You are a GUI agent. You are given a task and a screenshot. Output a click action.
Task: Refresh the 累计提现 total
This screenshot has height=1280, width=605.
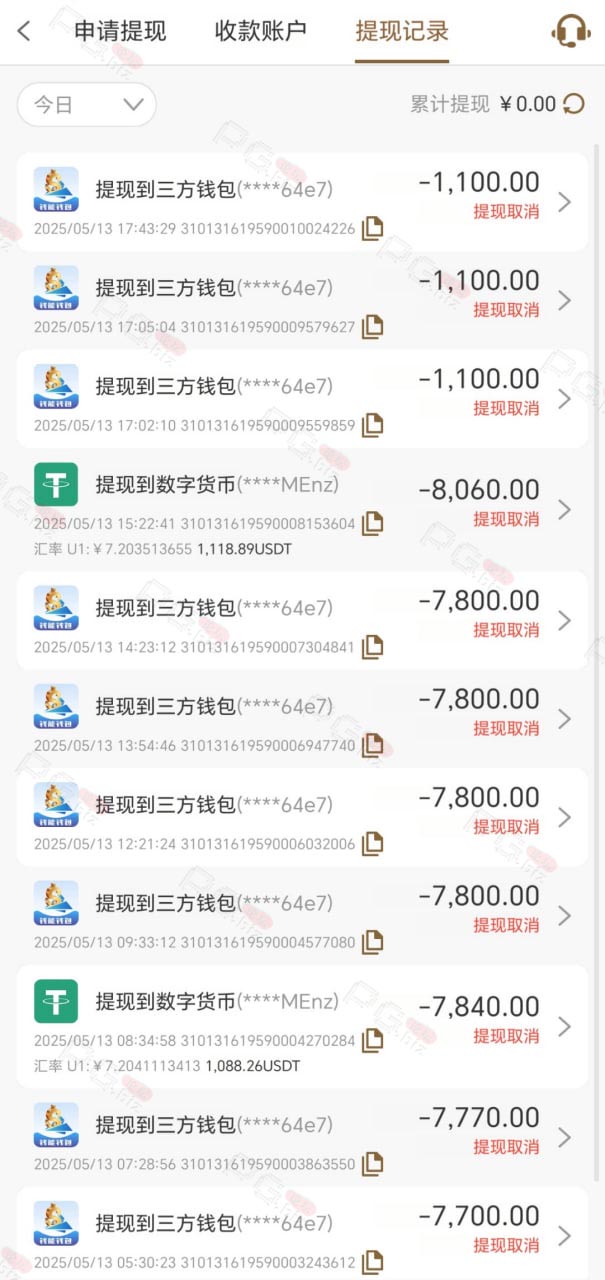click(574, 104)
